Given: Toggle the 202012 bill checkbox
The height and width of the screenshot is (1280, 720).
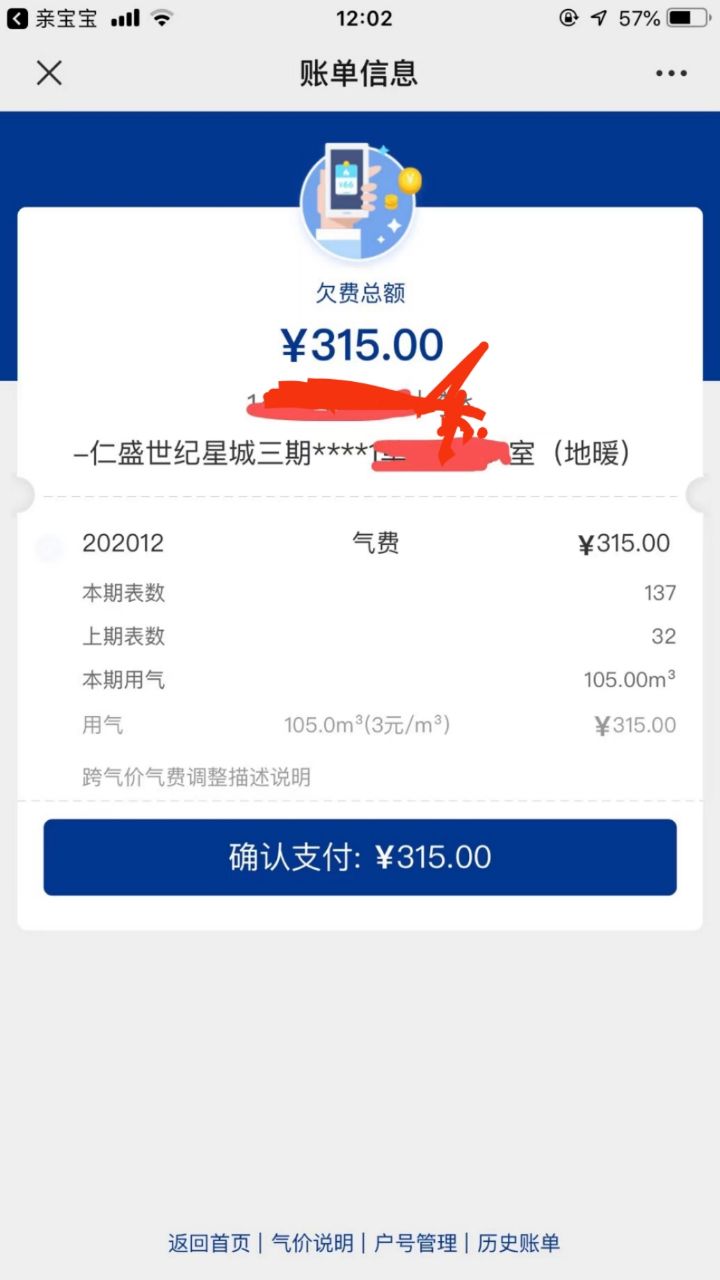Looking at the screenshot, I should [x=49, y=547].
